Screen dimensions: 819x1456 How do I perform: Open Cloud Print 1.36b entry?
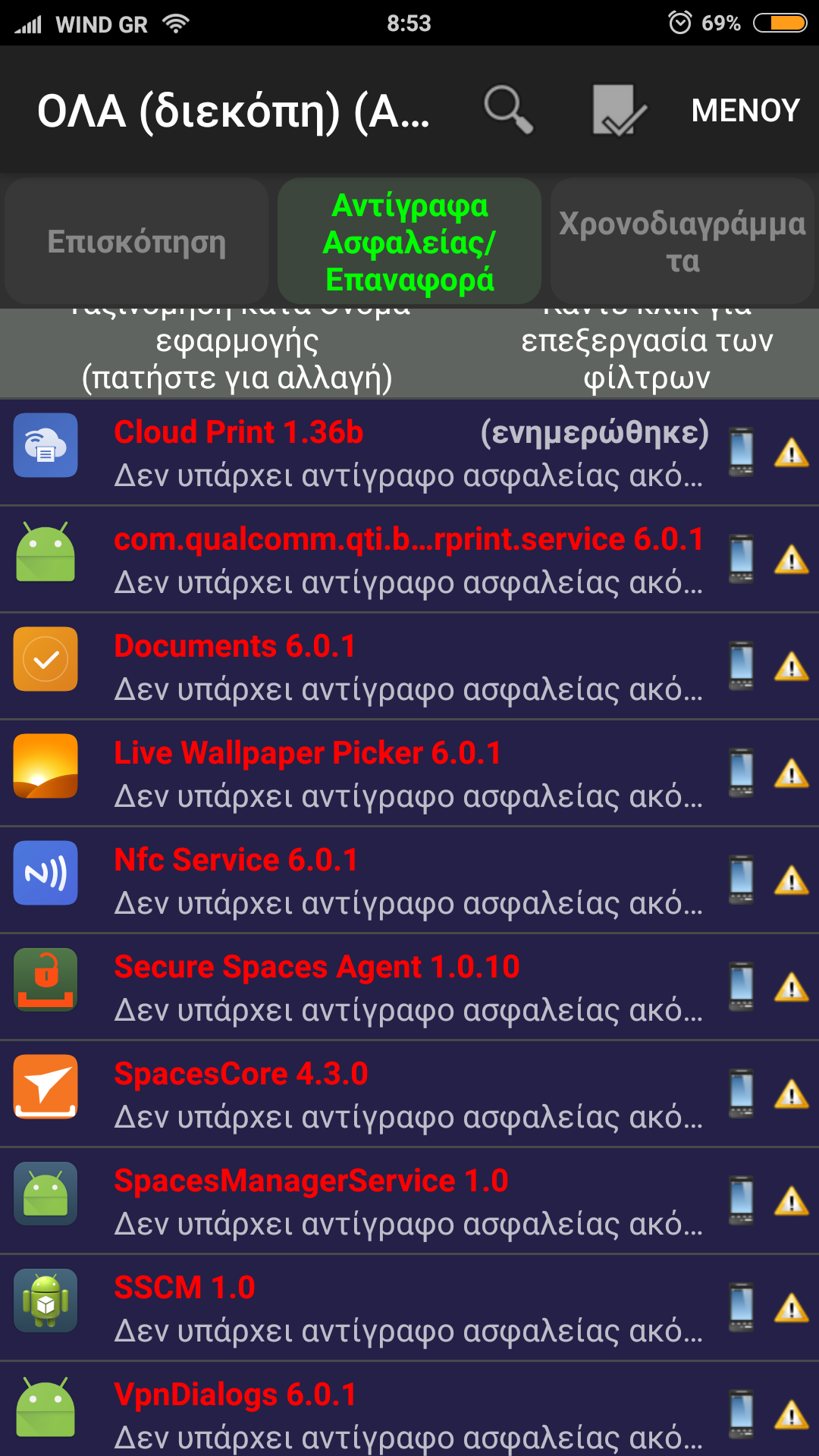[409, 453]
